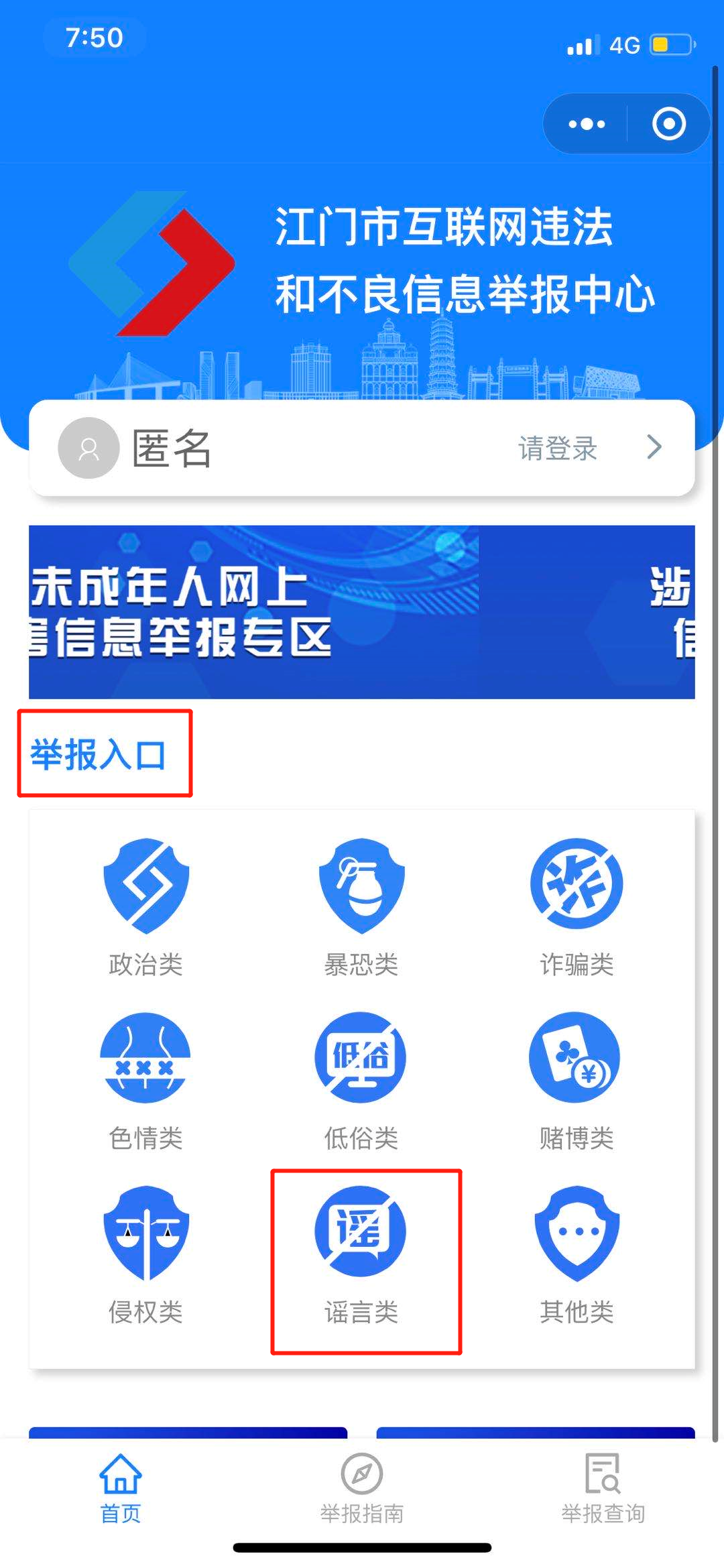Open the mini program overflow menu

587,124
